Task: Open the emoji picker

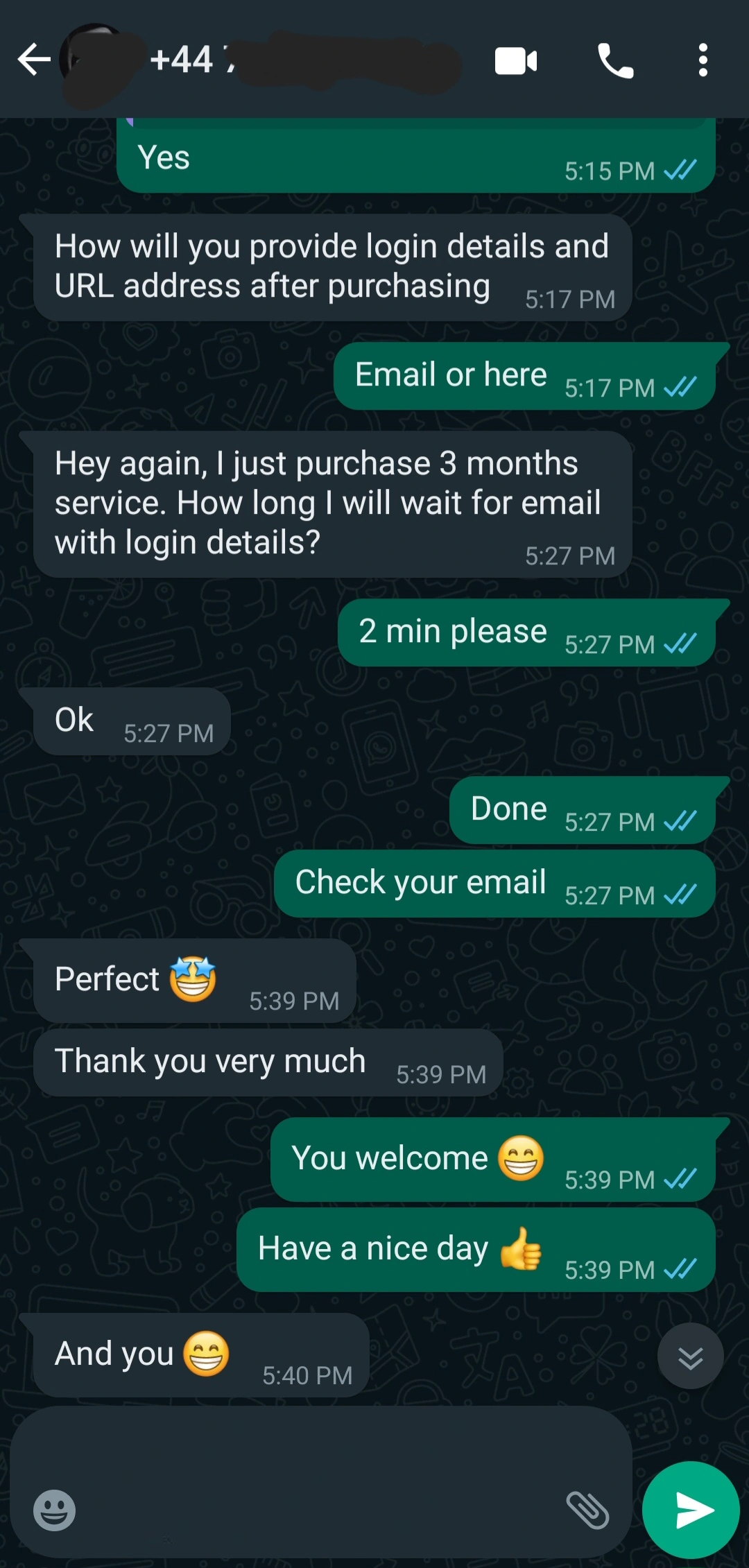Action: pos(55,1510)
